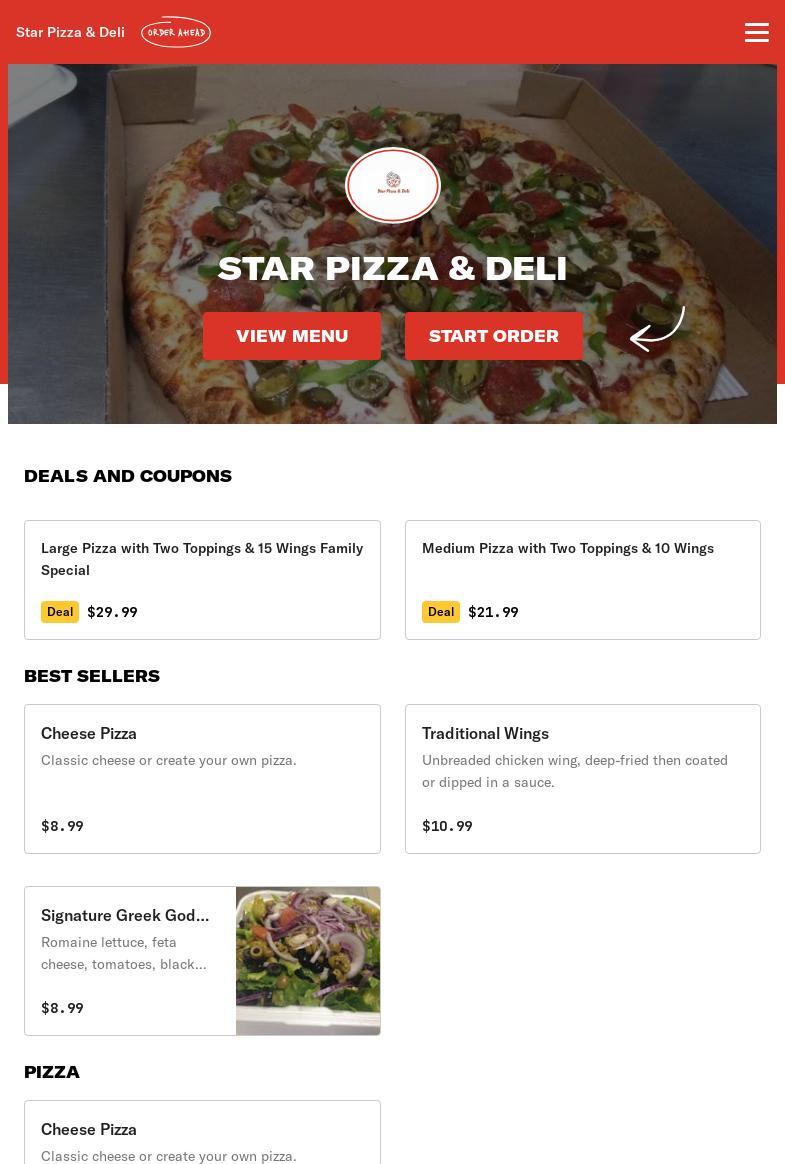Open the hamburger menu
The width and height of the screenshot is (785, 1164).
click(757, 32)
